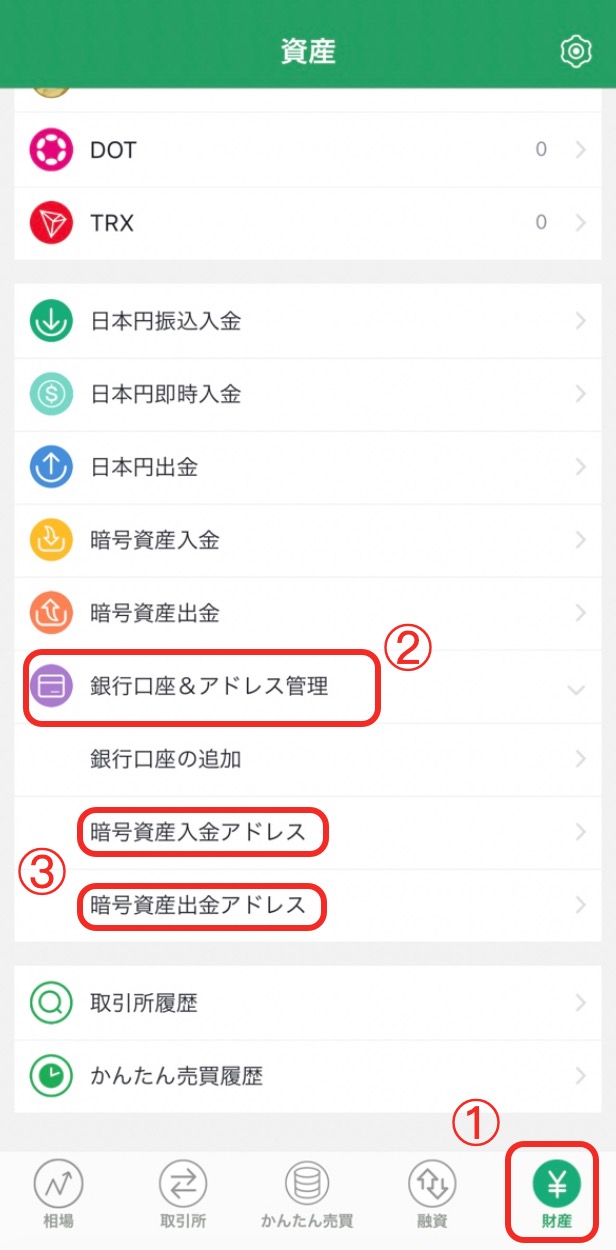This screenshot has height=1250, width=616.
Task: Open 暗号資産入金アドレス
Action: click(x=308, y=832)
